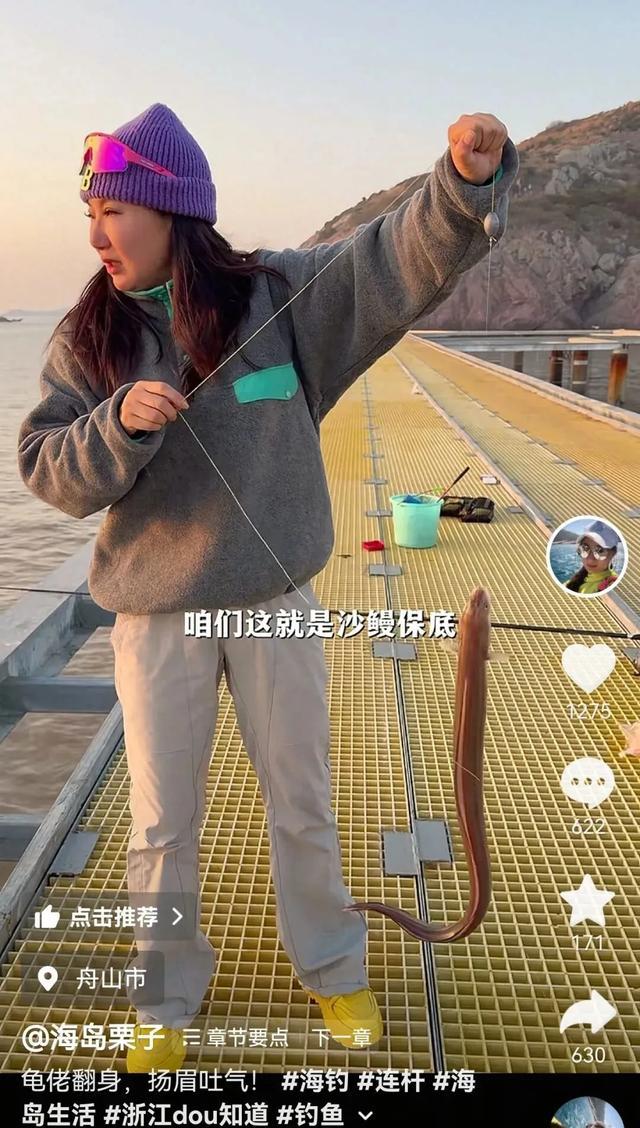Jump to 下一章 next chapter
The width and height of the screenshot is (640, 1128).
(x=341, y=1038)
